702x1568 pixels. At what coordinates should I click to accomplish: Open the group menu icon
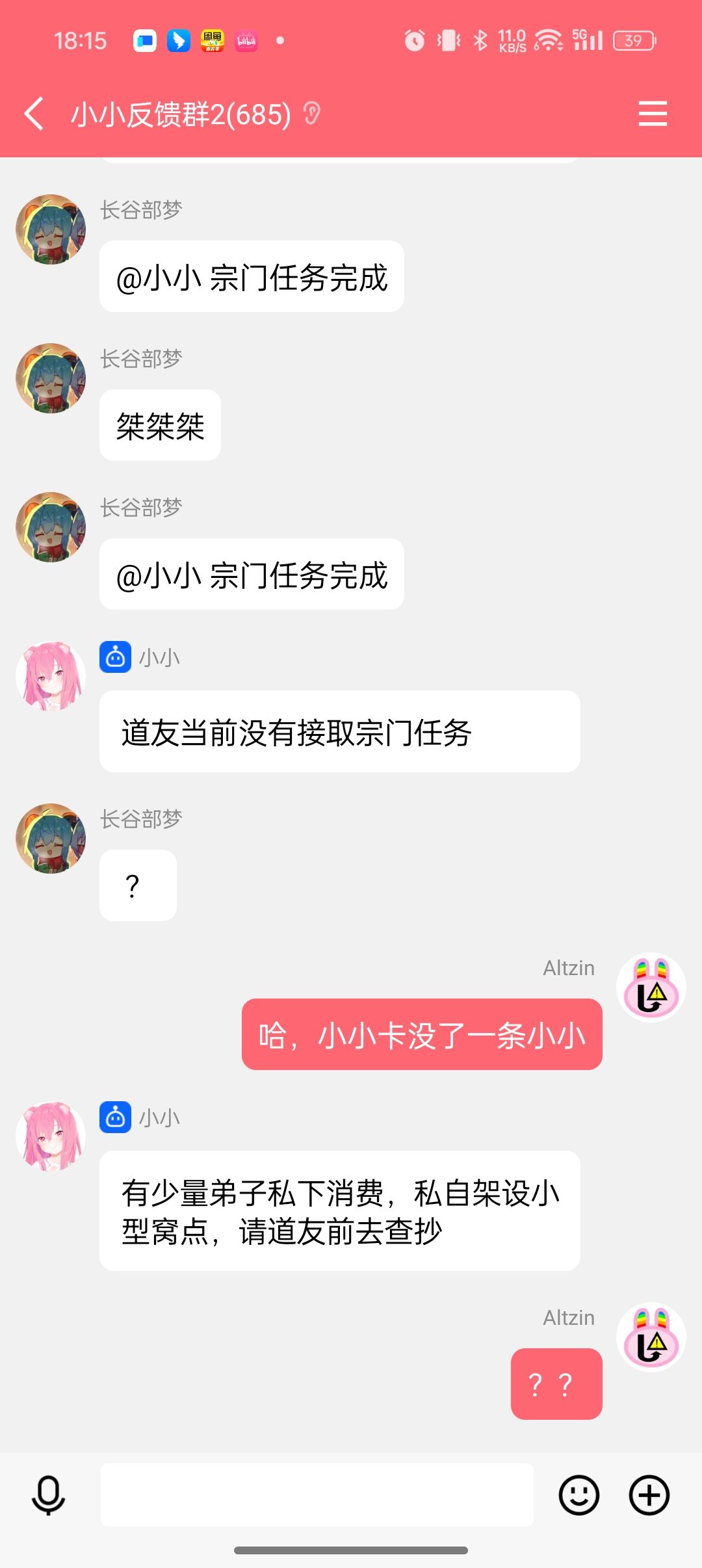coord(652,114)
